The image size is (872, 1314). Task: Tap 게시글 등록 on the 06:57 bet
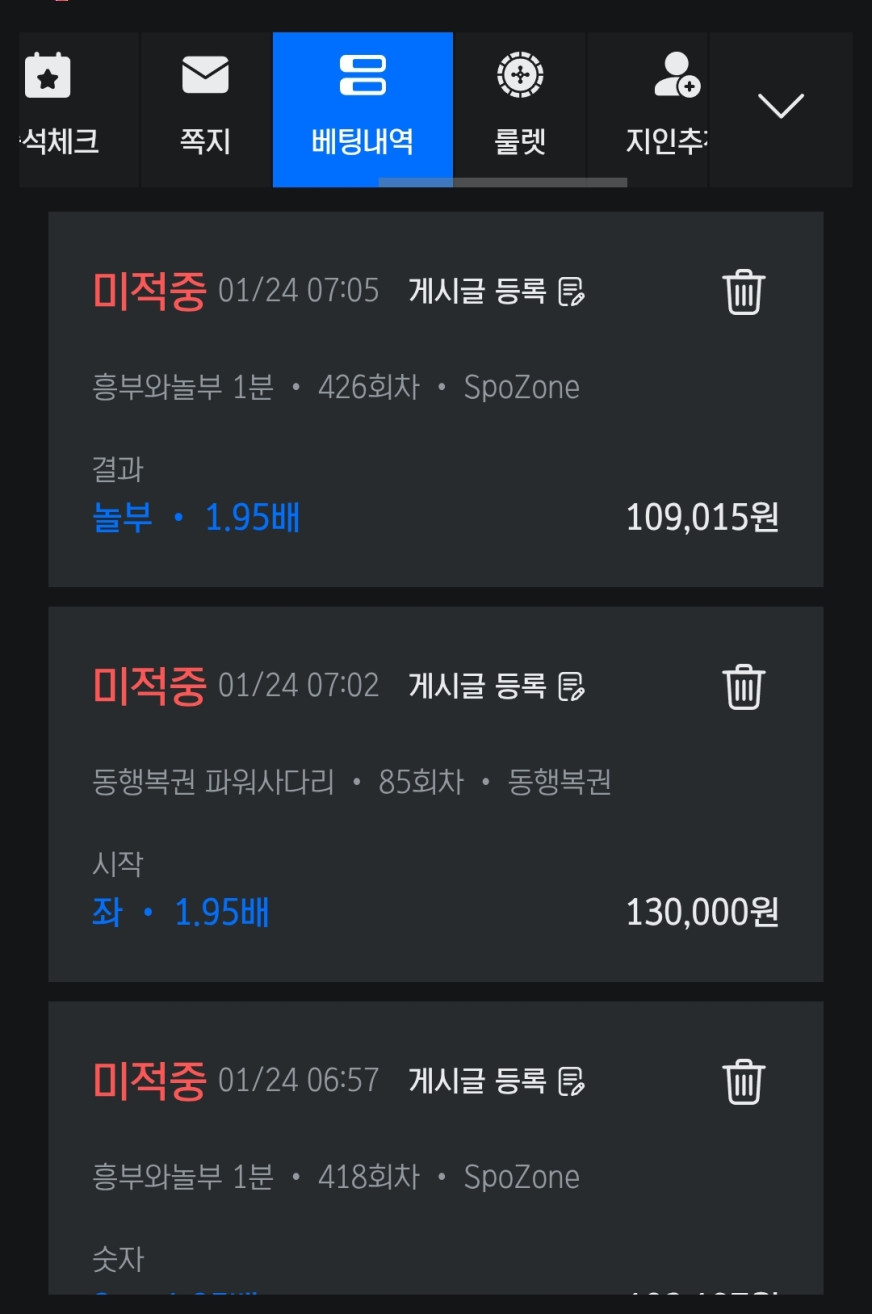coord(496,1082)
